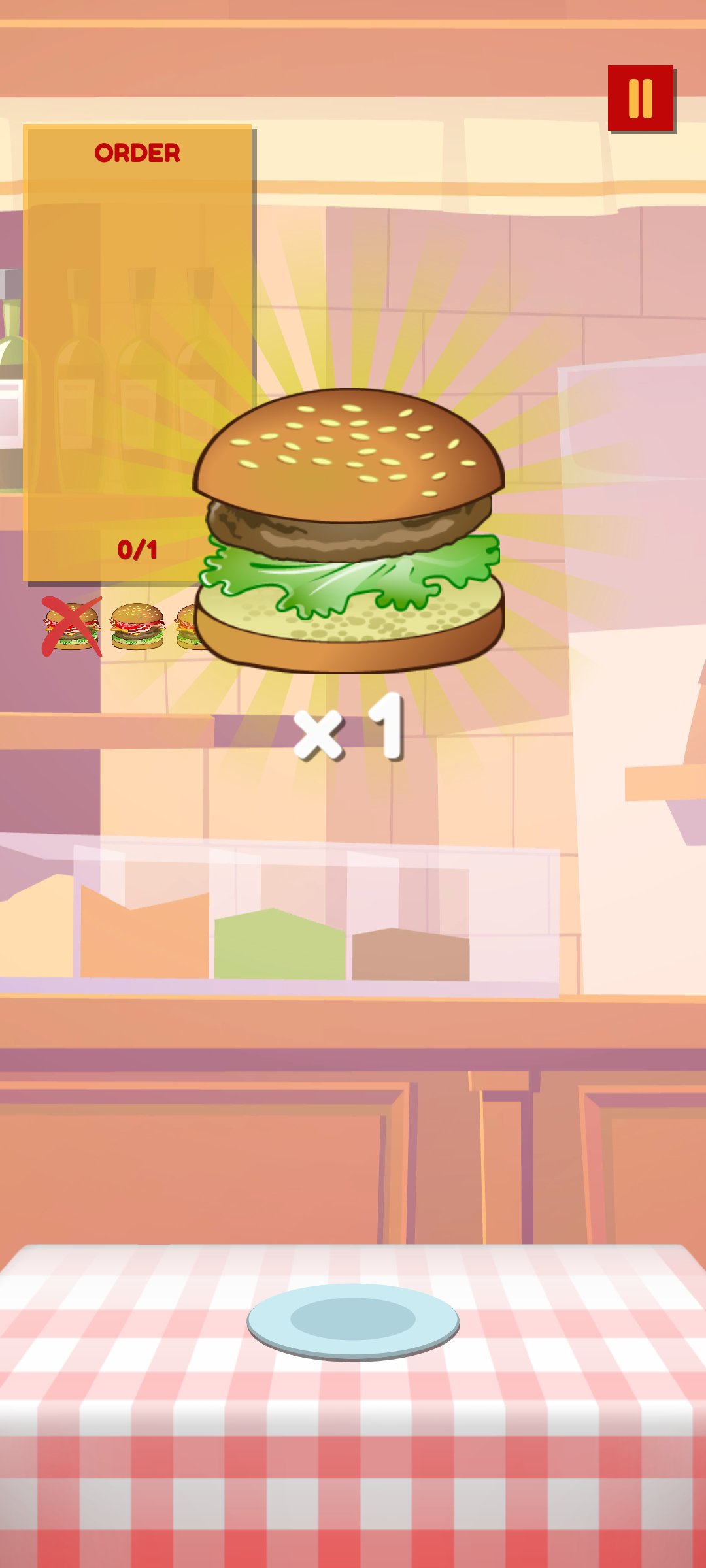Pause the game with the red button
The image size is (706, 1568).
tap(641, 99)
